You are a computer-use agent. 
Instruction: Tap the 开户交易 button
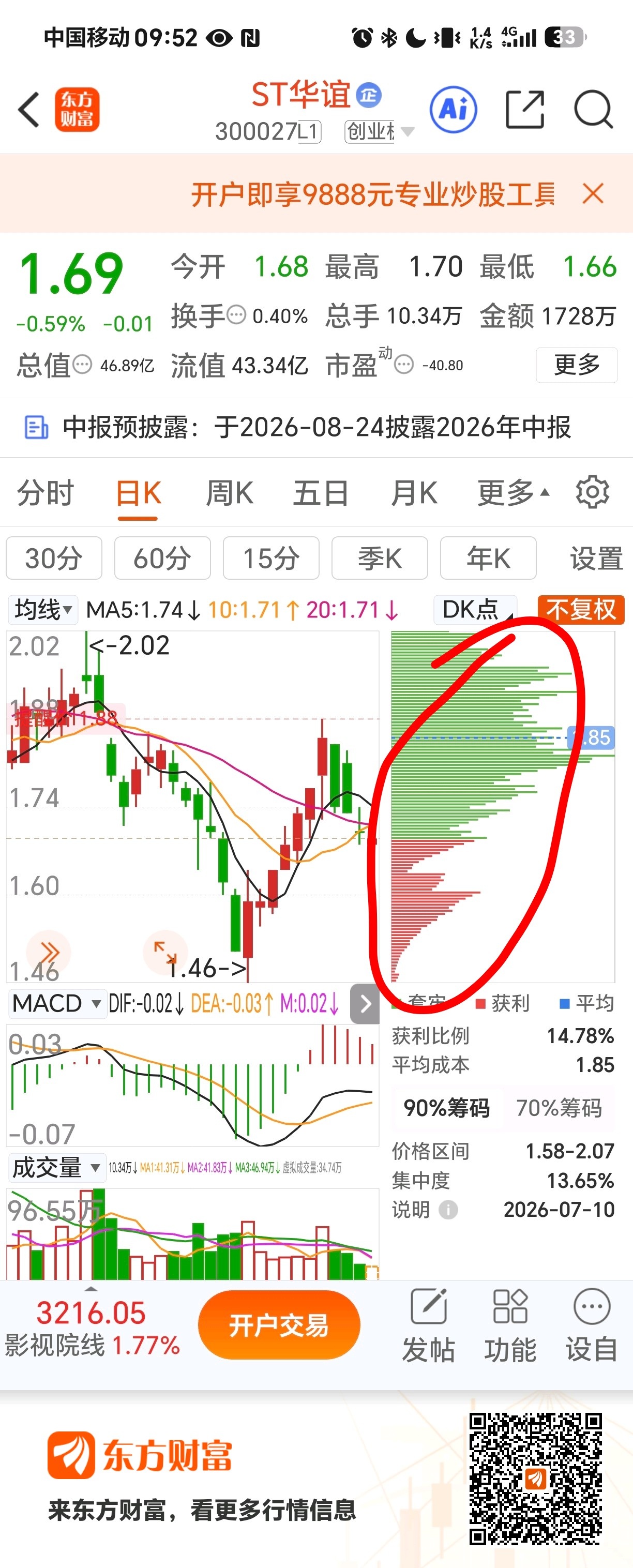pyautogui.click(x=279, y=1324)
